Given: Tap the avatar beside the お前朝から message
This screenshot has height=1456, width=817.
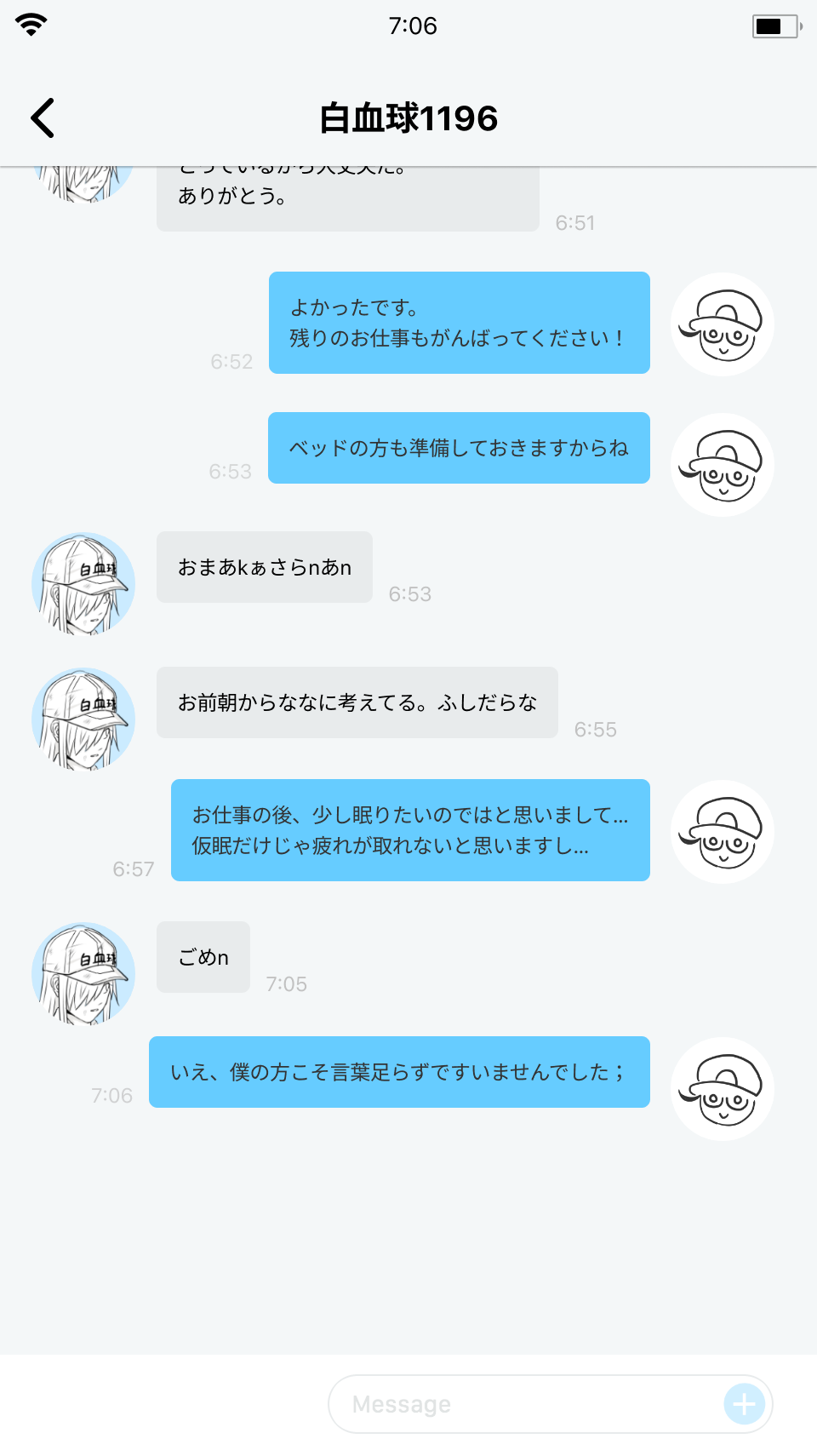Looking at the screenshot, I should pos(83,719).
